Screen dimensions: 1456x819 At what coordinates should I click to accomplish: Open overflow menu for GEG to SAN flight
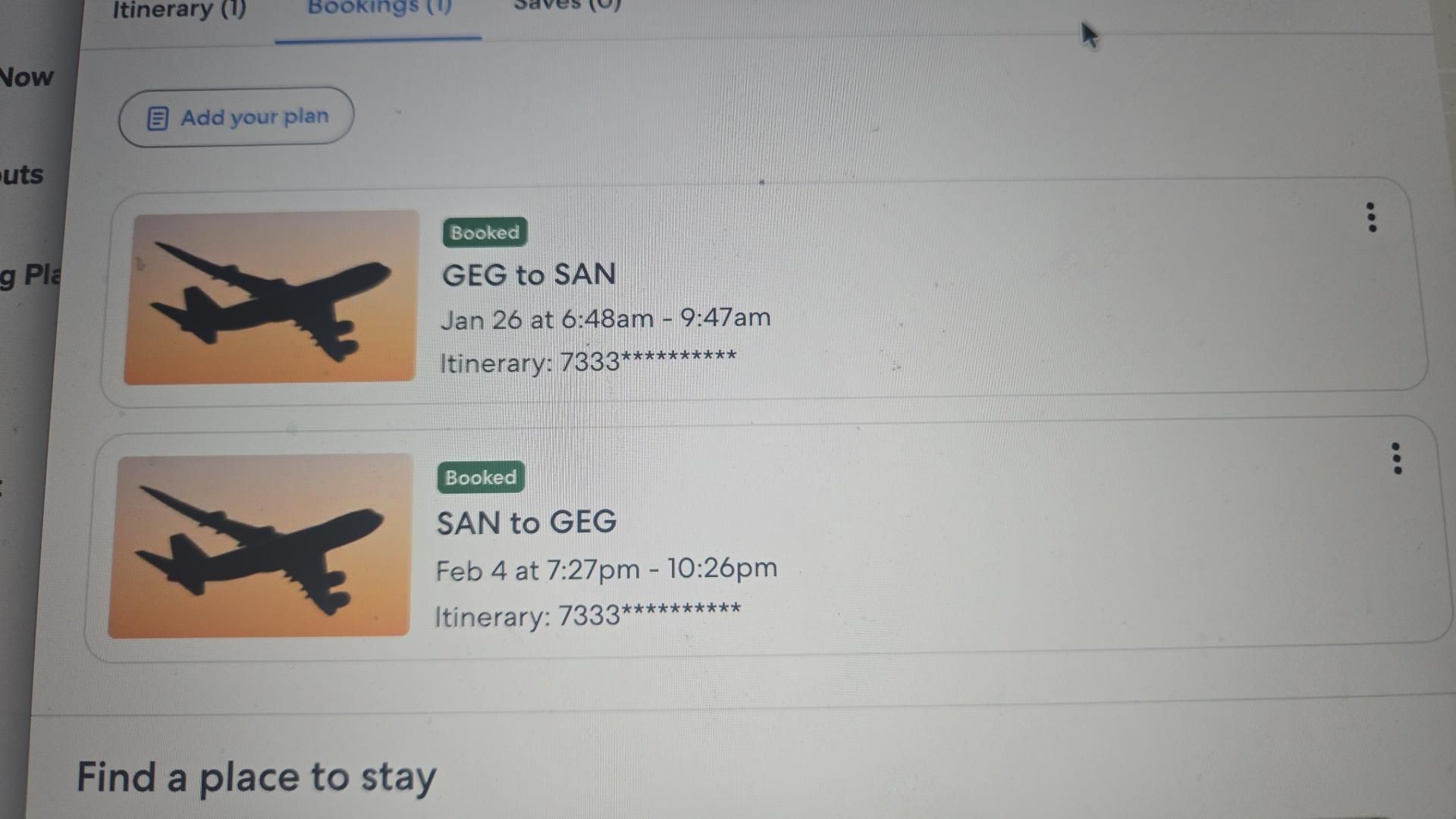click(1371, 218)
